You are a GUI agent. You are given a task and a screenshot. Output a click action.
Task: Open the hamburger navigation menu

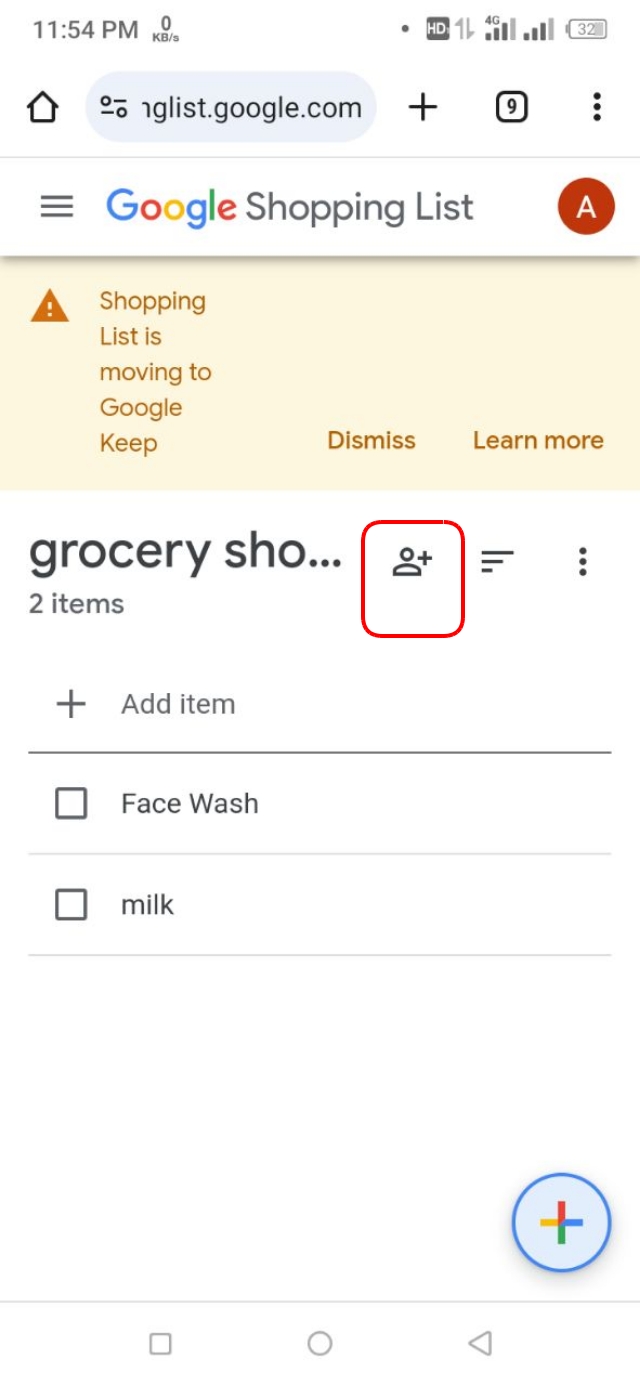click(57, 207)
